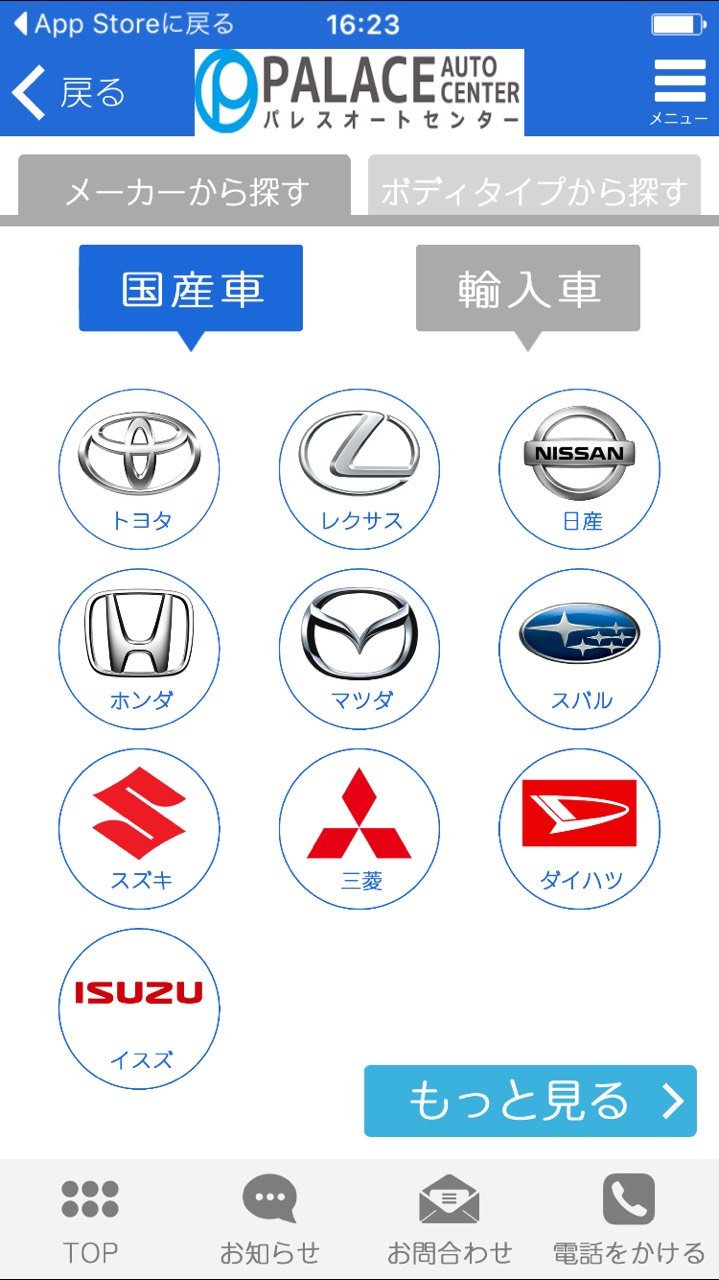The height and width of the screenshot is (1280, 719).
Task: Tap もっと見る to see more makers
Action: tap(530, 1101)
